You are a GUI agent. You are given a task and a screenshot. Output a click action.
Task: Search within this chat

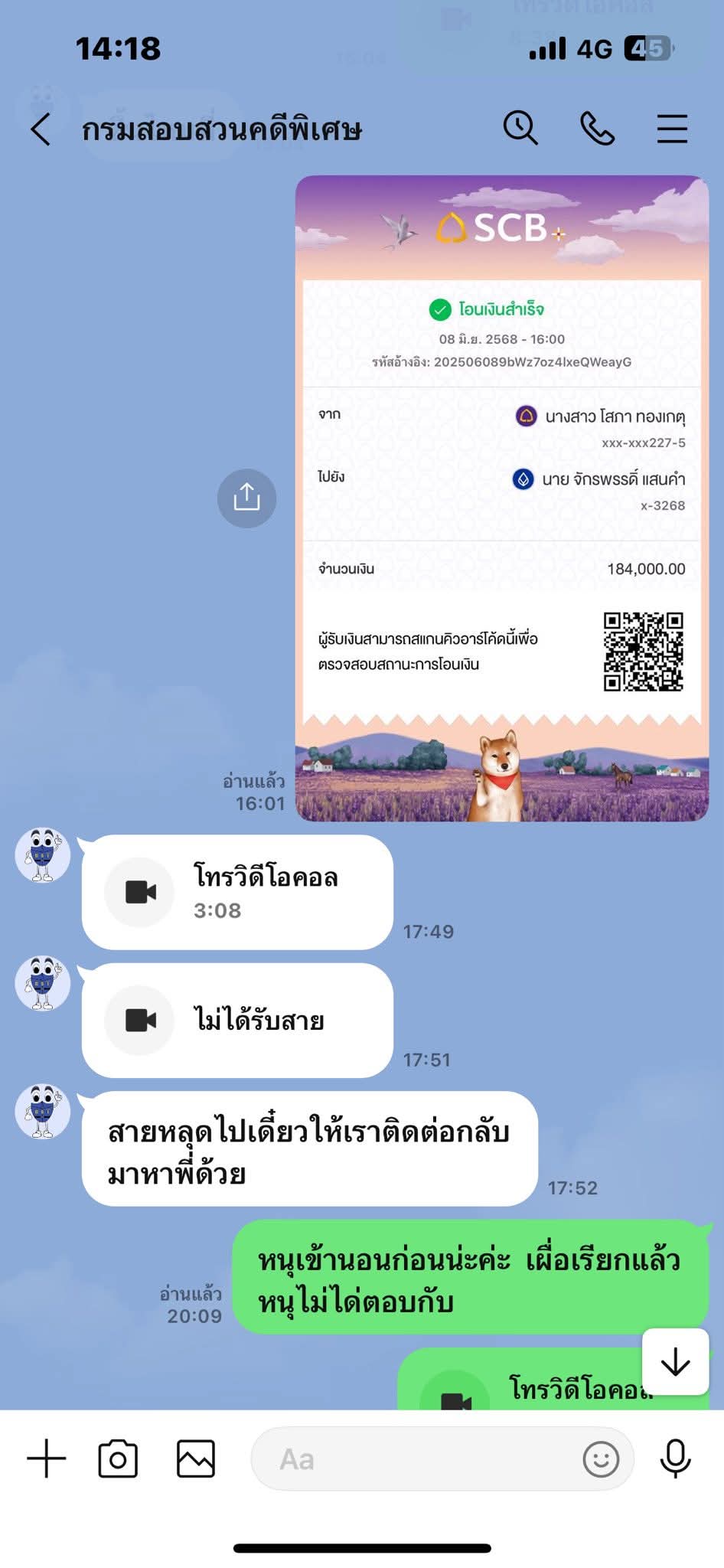[520, 128]
